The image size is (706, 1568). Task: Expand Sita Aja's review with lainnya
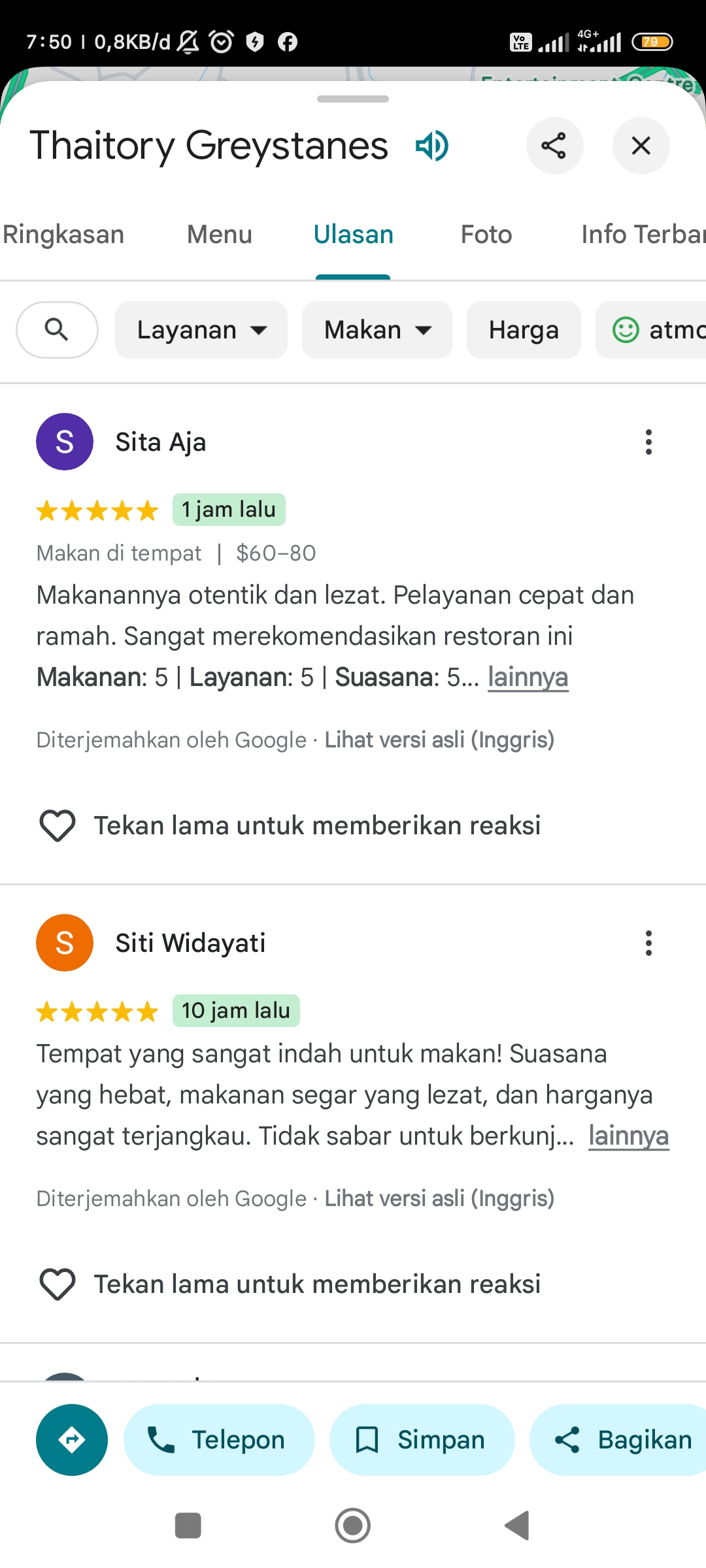point(528,677)
